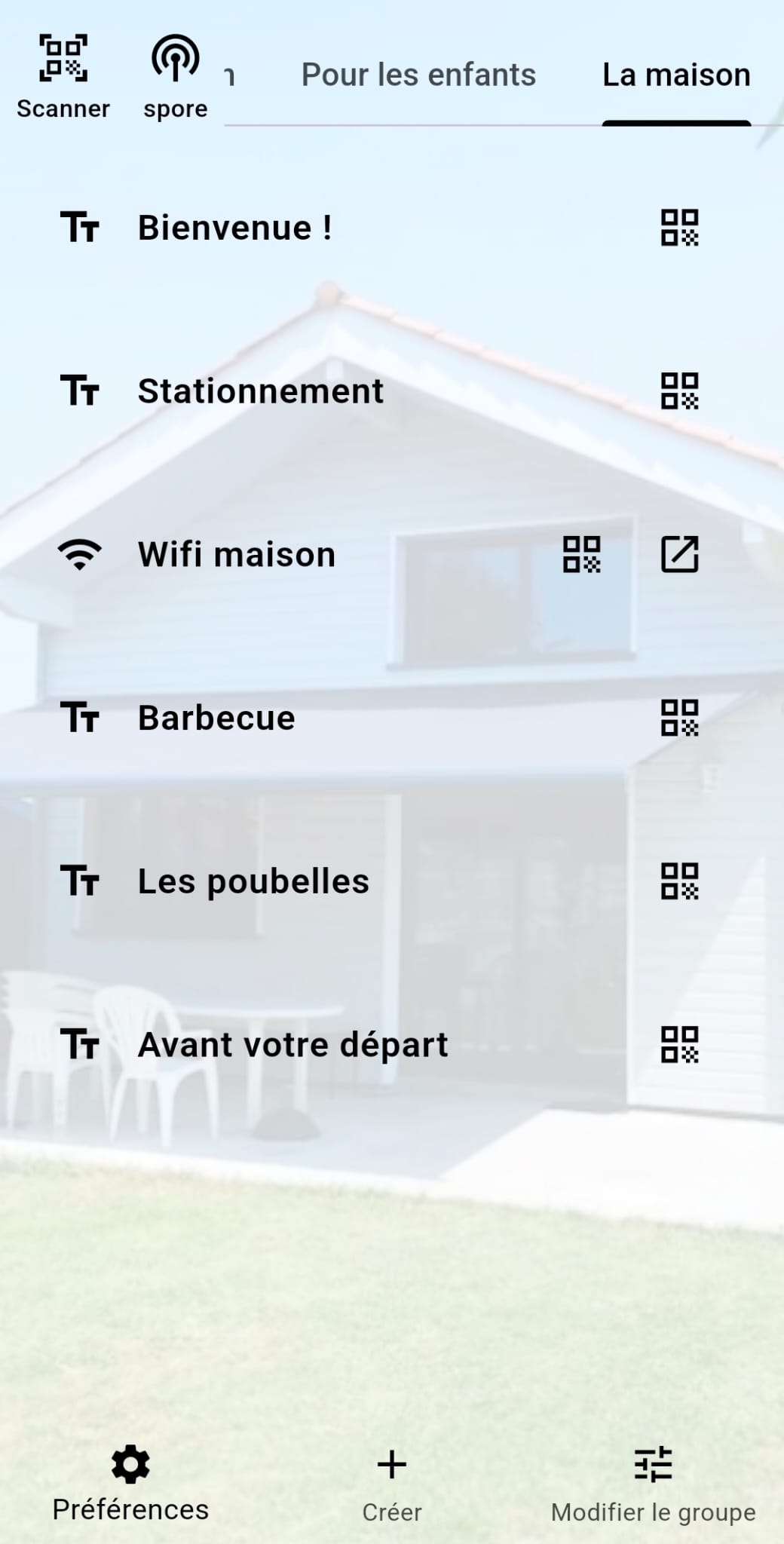Switch to the Pour les enfants tab

[418, 75]
